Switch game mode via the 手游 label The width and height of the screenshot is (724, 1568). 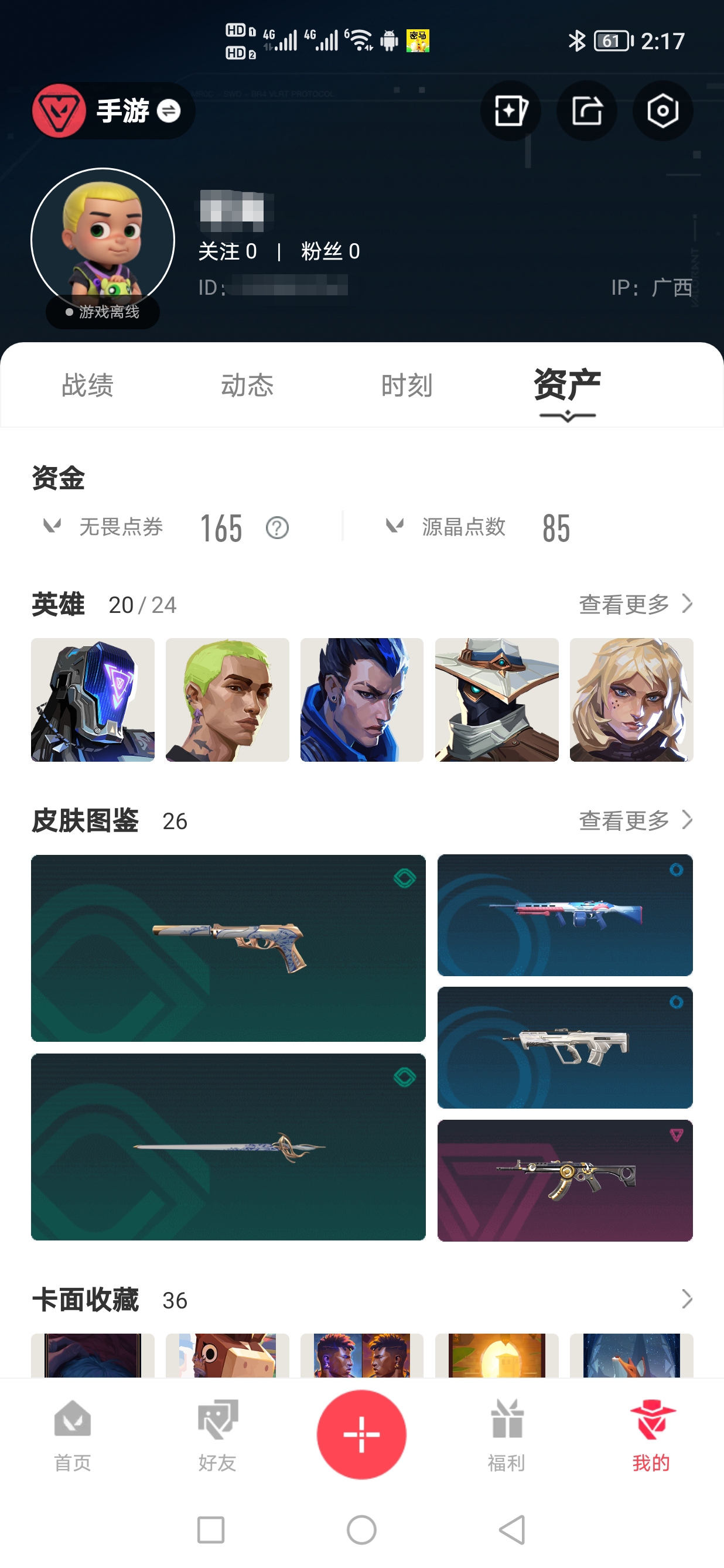(x=124, y=111)
